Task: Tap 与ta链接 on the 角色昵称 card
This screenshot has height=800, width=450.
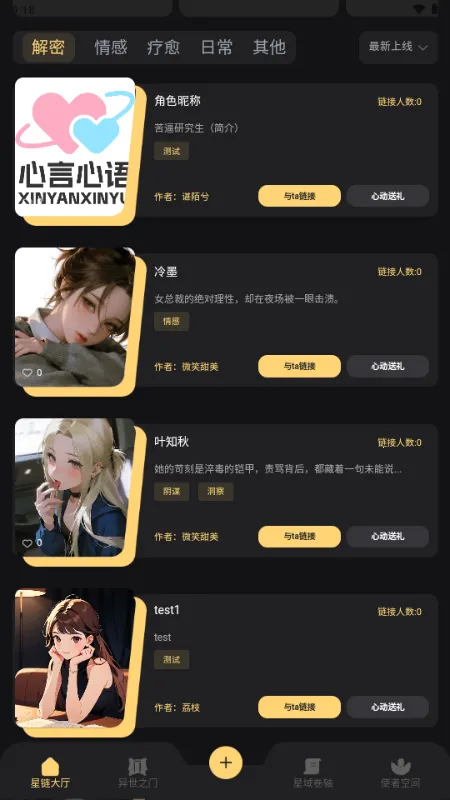Action: pyautogui.click(x=299, y=196)
